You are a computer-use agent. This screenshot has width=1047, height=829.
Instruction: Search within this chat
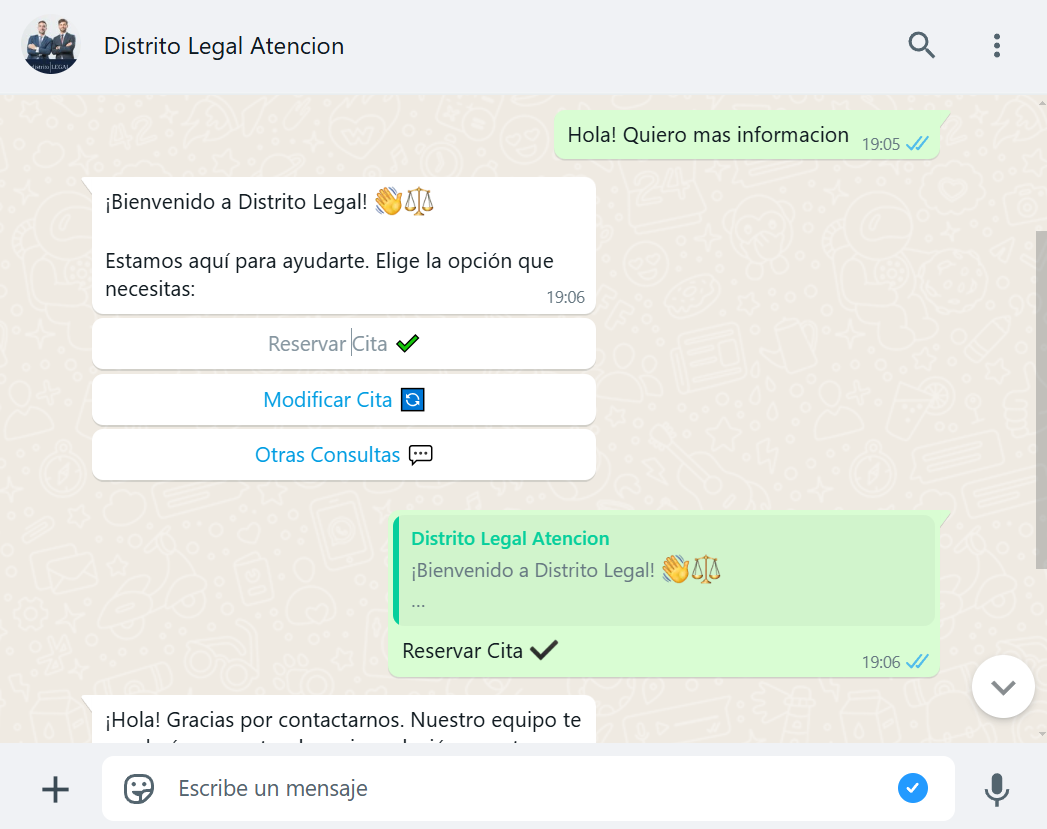(x=921, y=45)
